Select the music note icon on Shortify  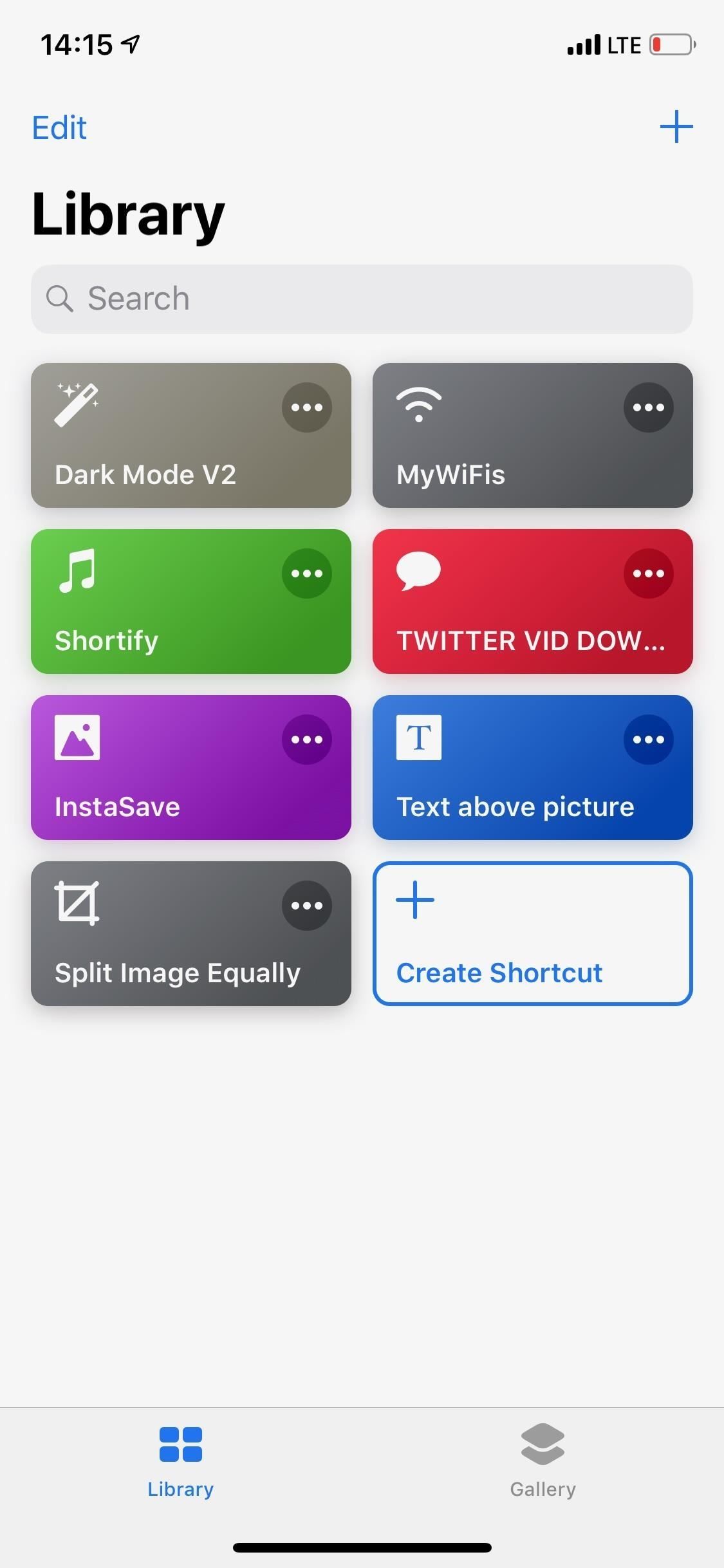[77, 572]
